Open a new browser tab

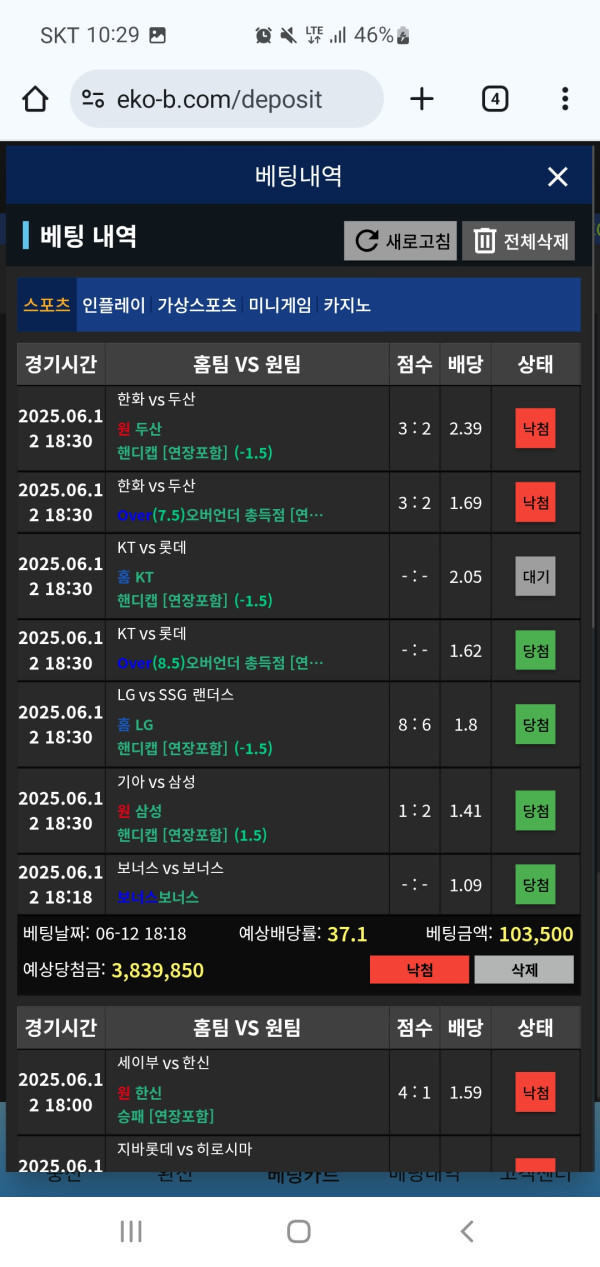pos(422,99)
